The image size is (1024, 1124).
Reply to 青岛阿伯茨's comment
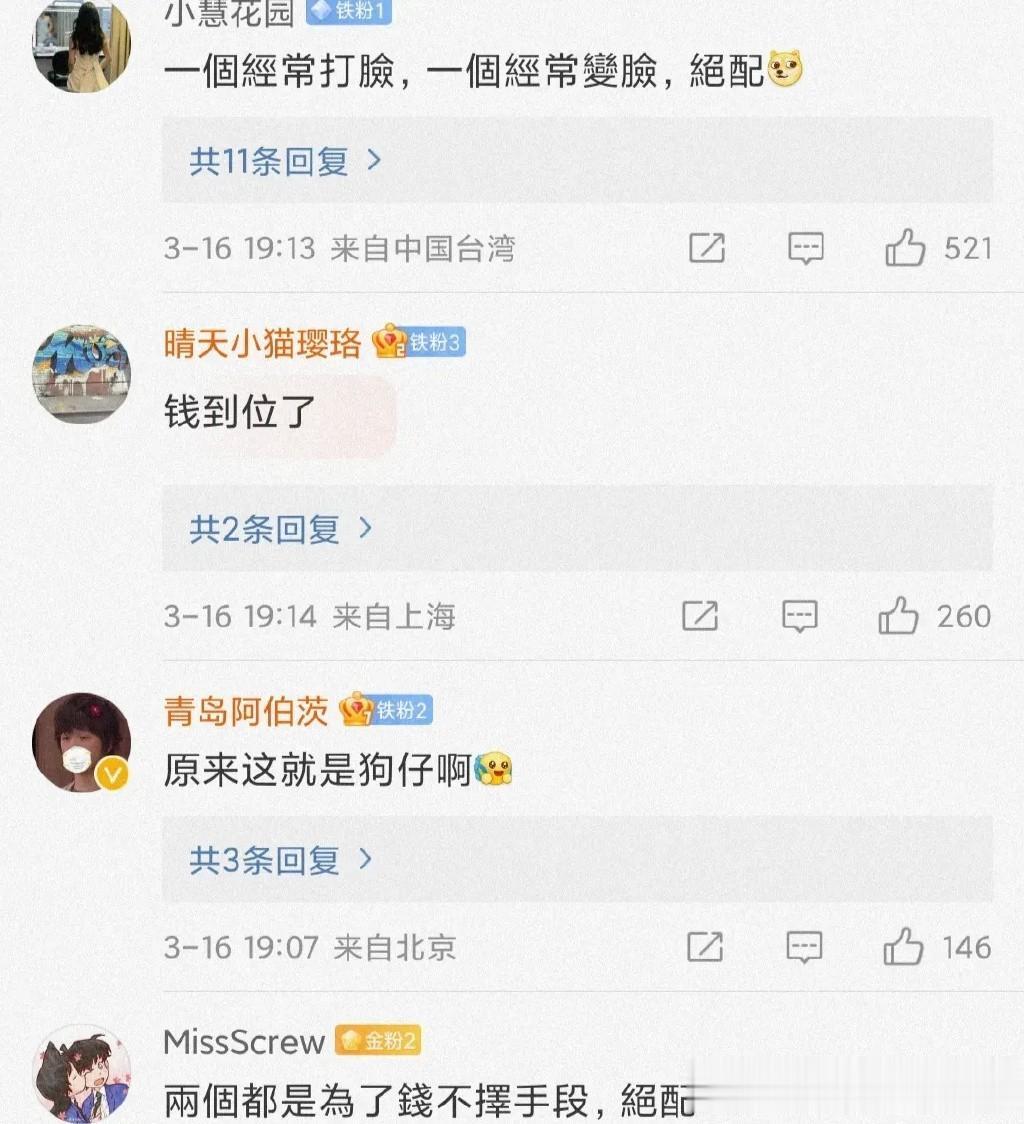[805, 947]
